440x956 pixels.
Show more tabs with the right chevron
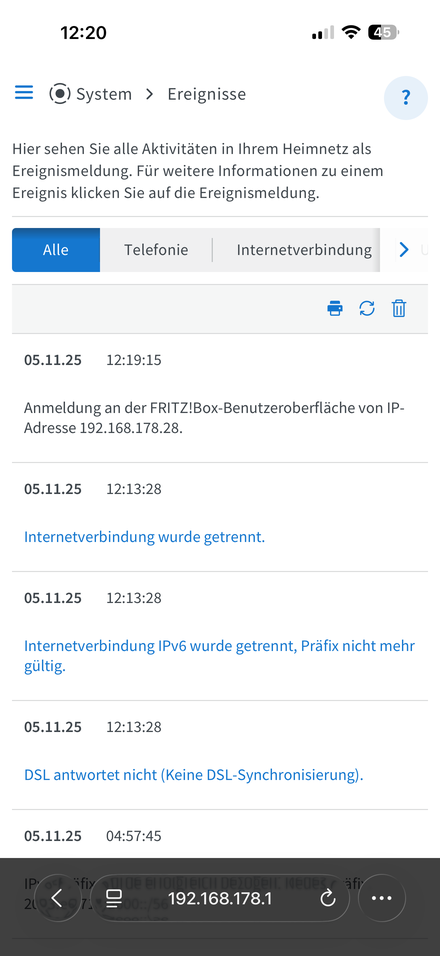(403, 249)
